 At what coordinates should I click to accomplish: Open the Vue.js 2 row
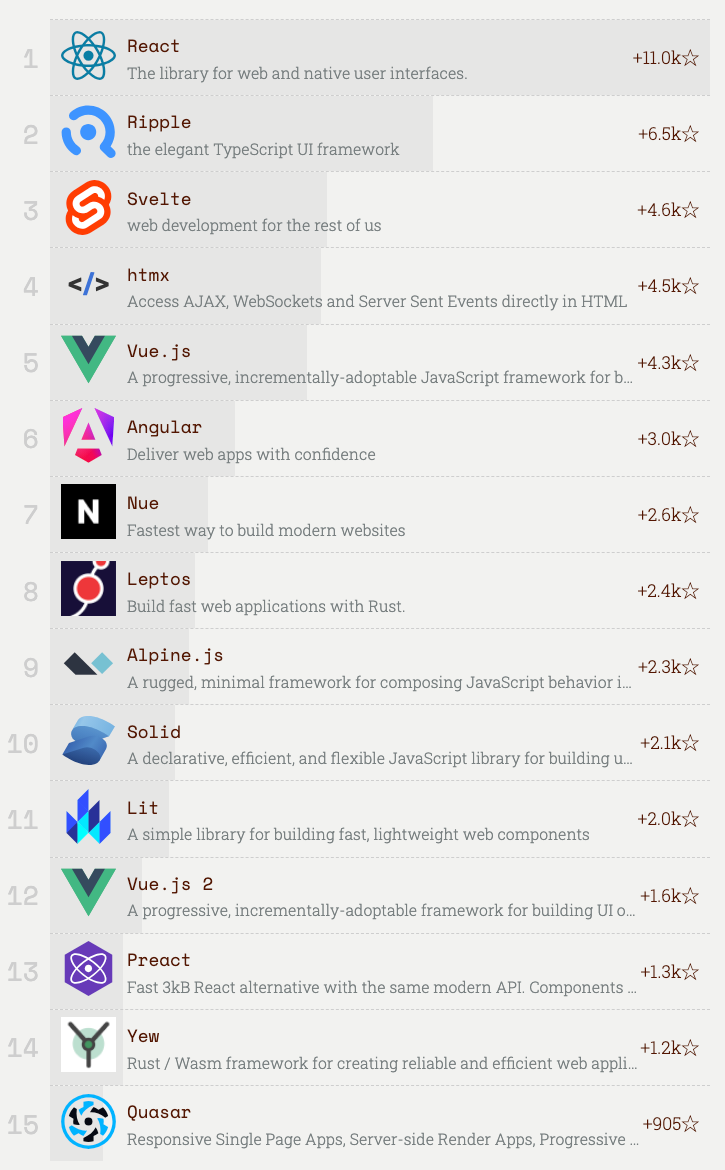169,884
